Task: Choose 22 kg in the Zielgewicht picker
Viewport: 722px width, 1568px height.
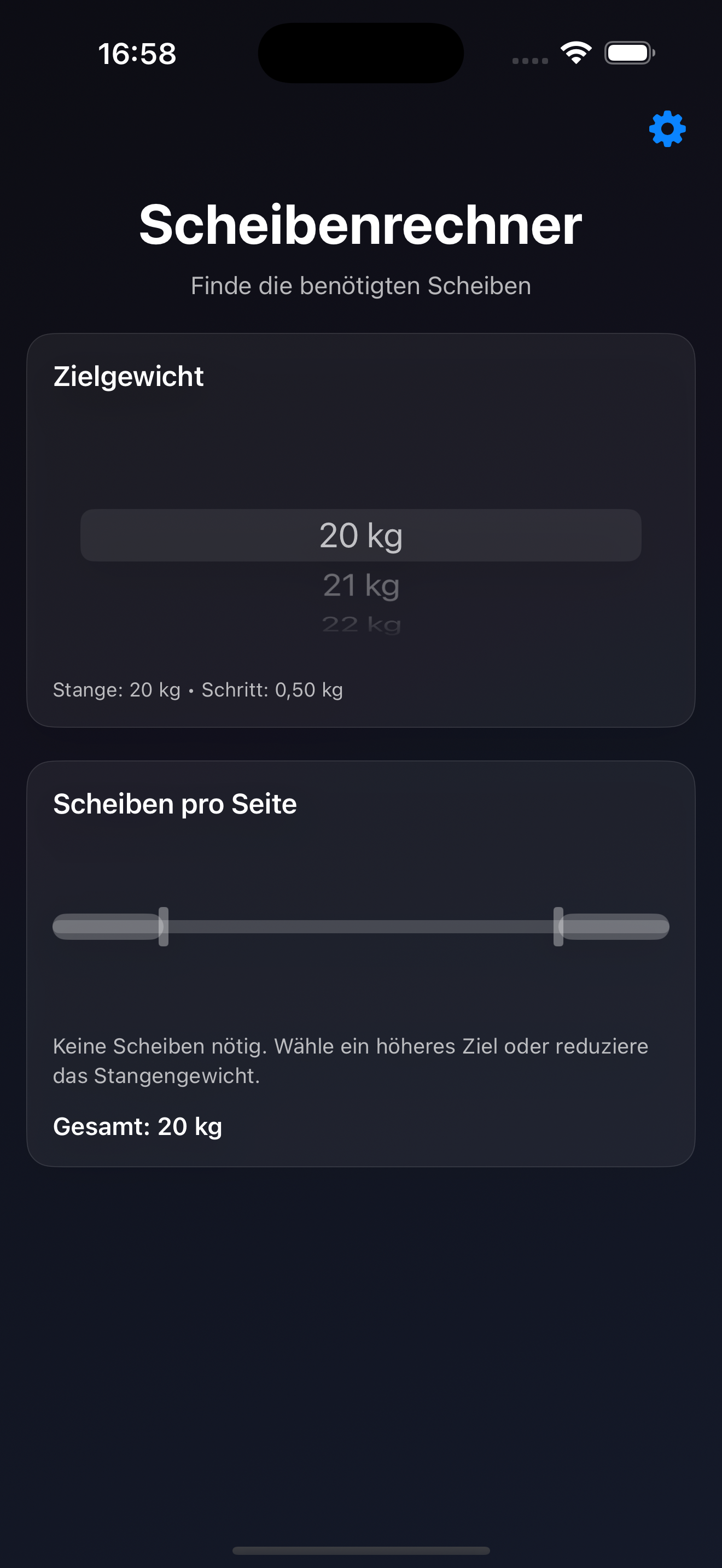Action: (x=361, y=624)
